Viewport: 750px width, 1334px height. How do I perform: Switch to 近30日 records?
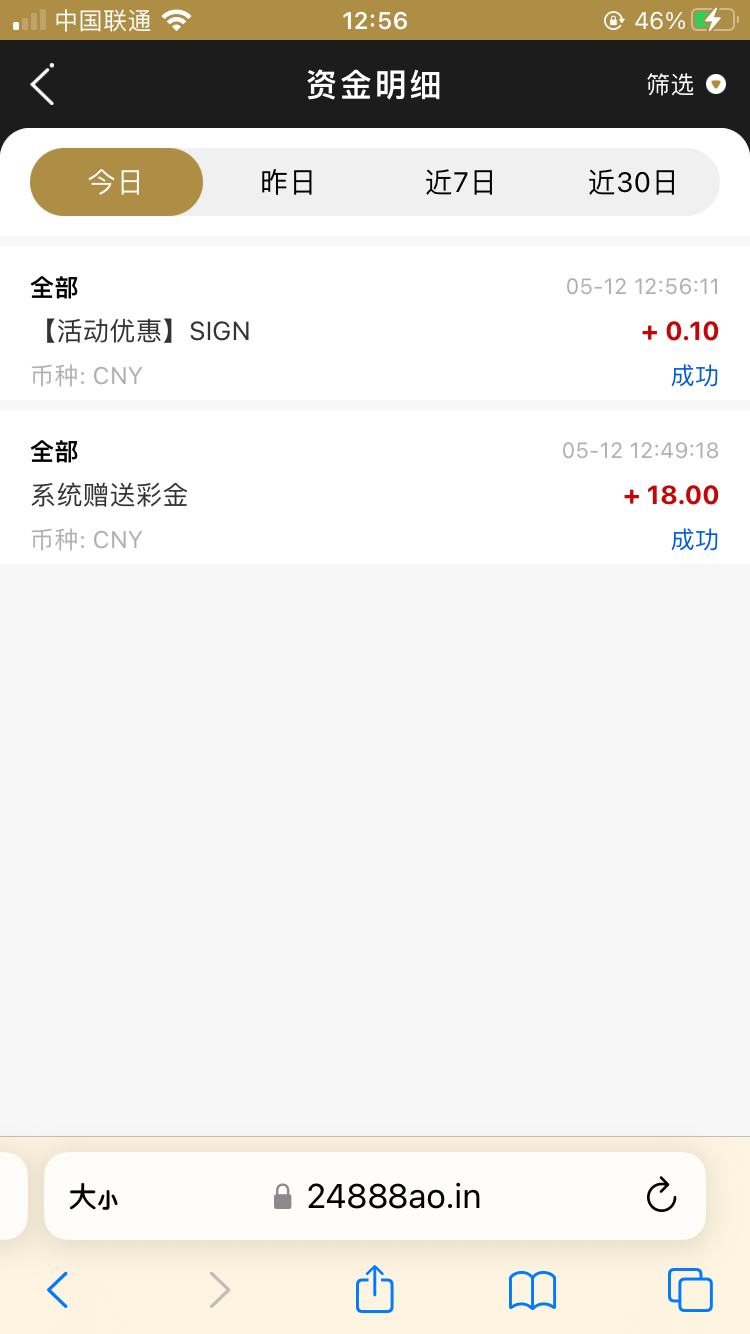tap(632, 182)
